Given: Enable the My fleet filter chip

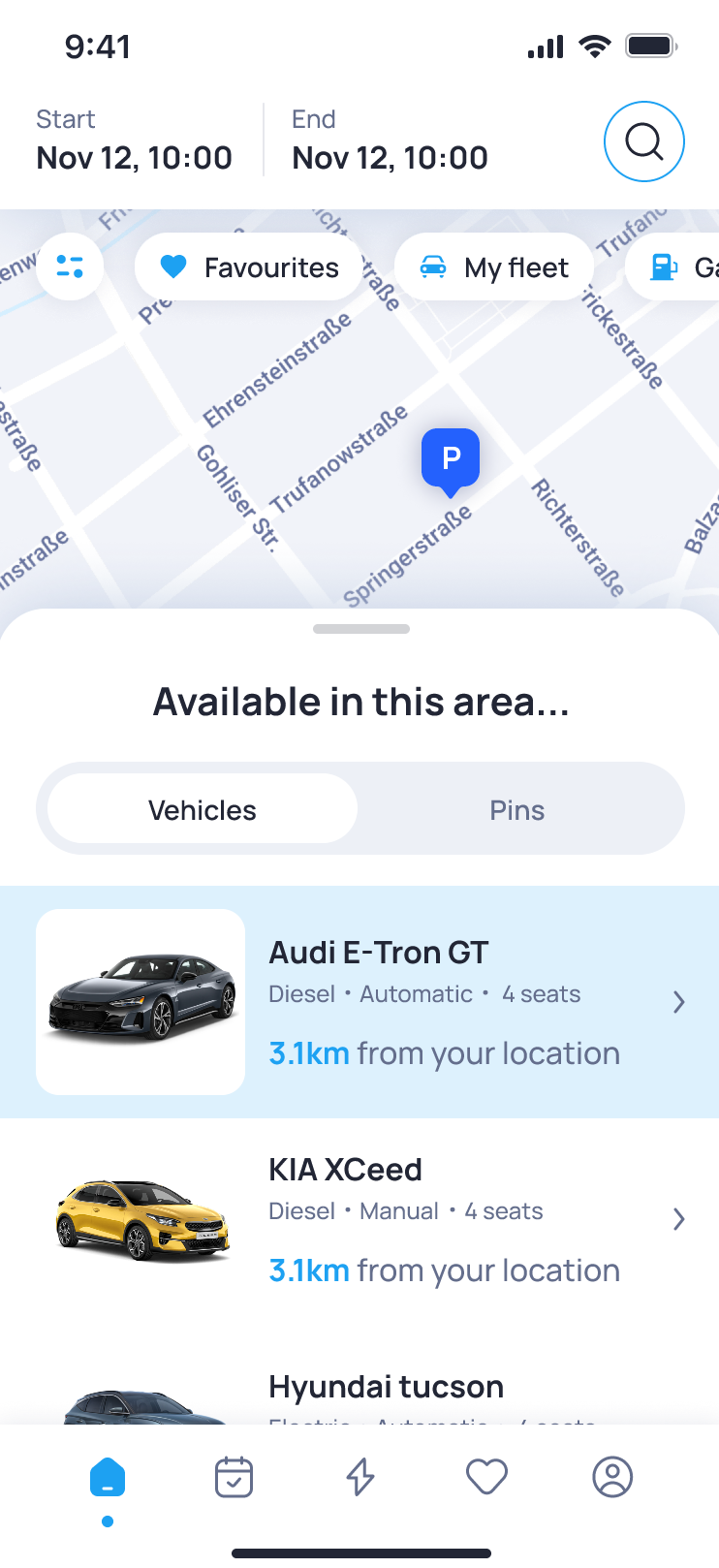Looking at the screenshot, I should 493,267.
